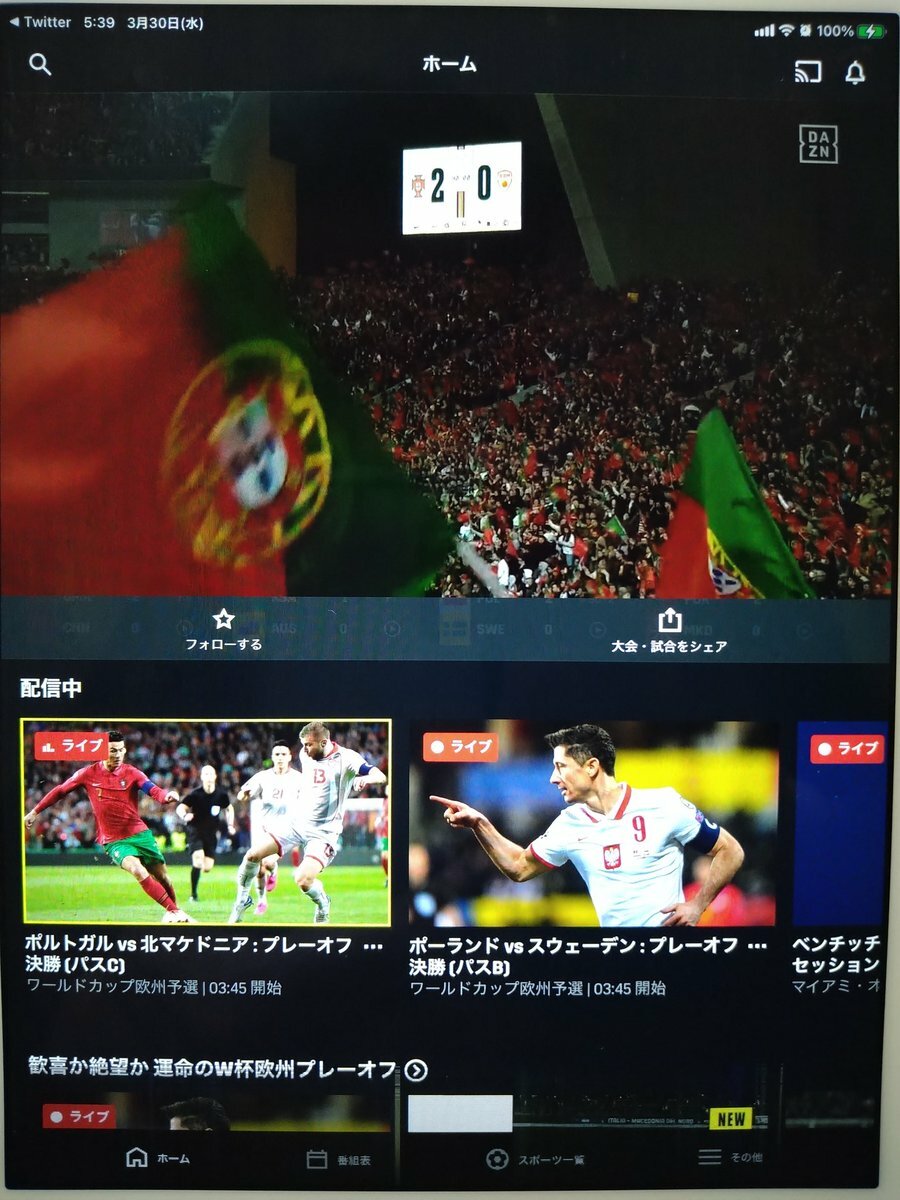Open the ベンチッチ live stream card
Viewport: 900px width, 1200px height.
click(840, 822)
